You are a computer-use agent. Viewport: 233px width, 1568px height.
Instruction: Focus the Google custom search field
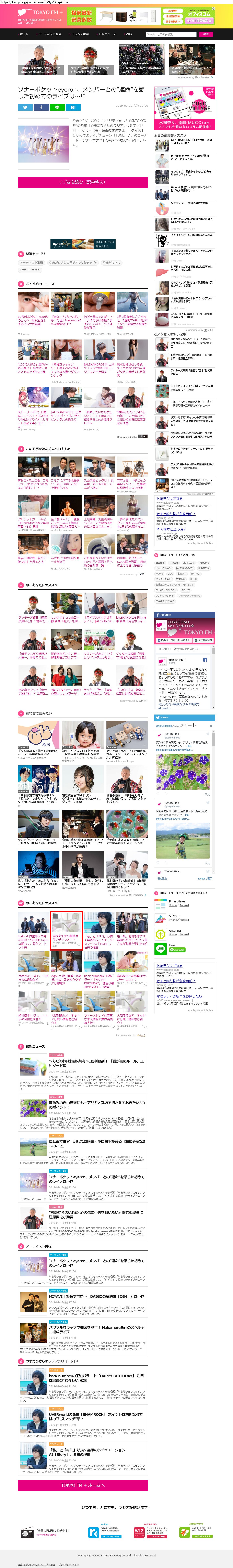(x=171, y=34)
